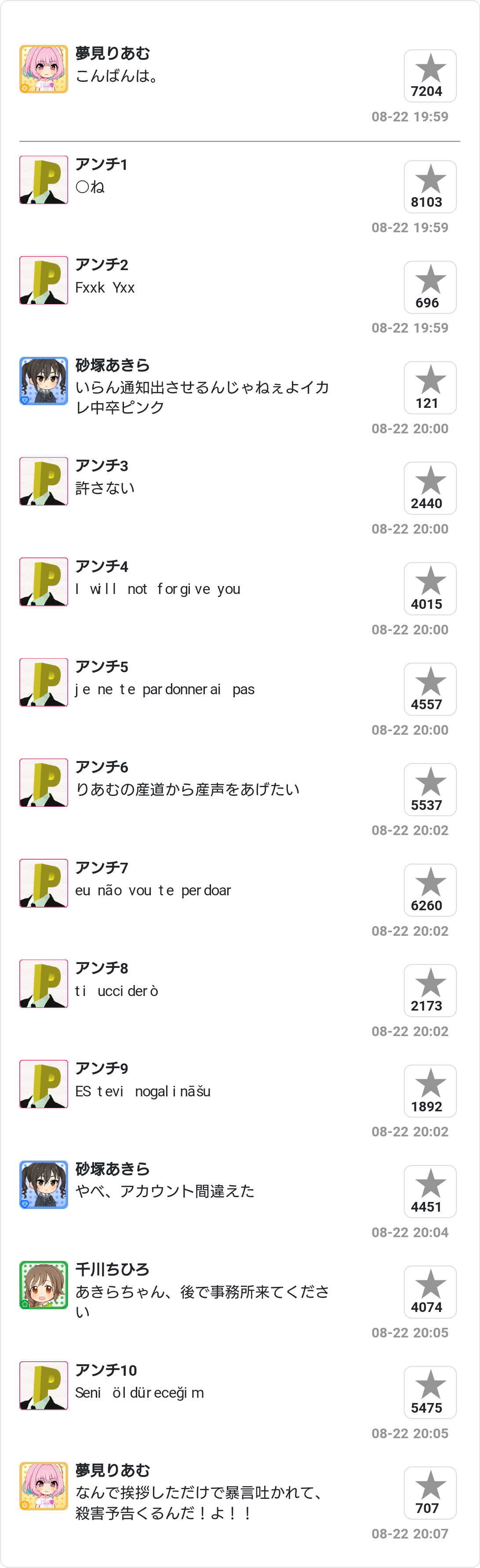Star the アンチ4 comment
Image resolution: width=480 pixels, height=1568 pixels.
pos(429,588)
